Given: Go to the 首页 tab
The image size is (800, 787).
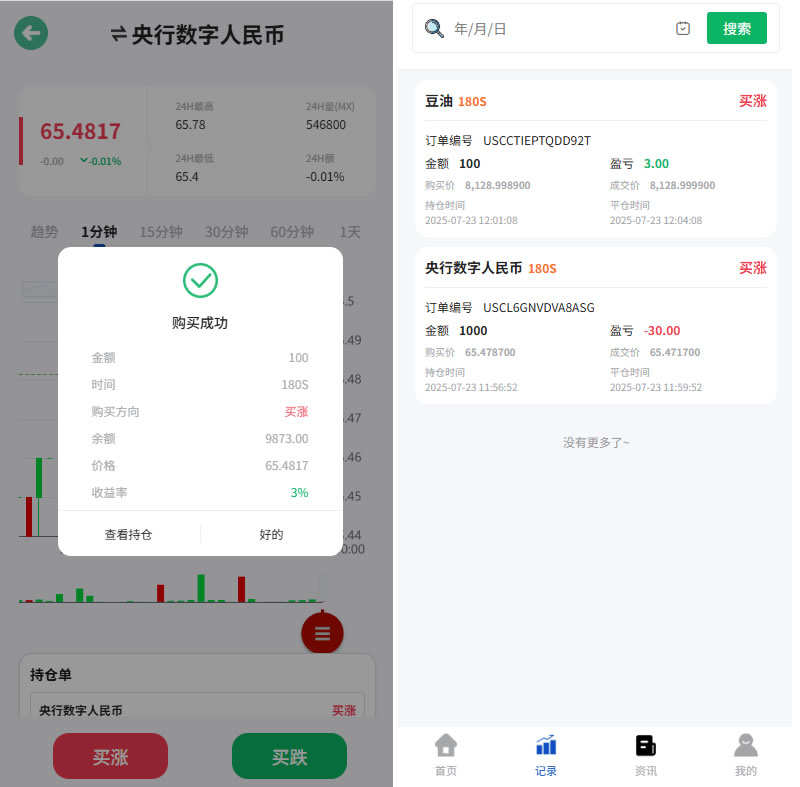Looking at the screenshot, I should (x=446, y=755).
